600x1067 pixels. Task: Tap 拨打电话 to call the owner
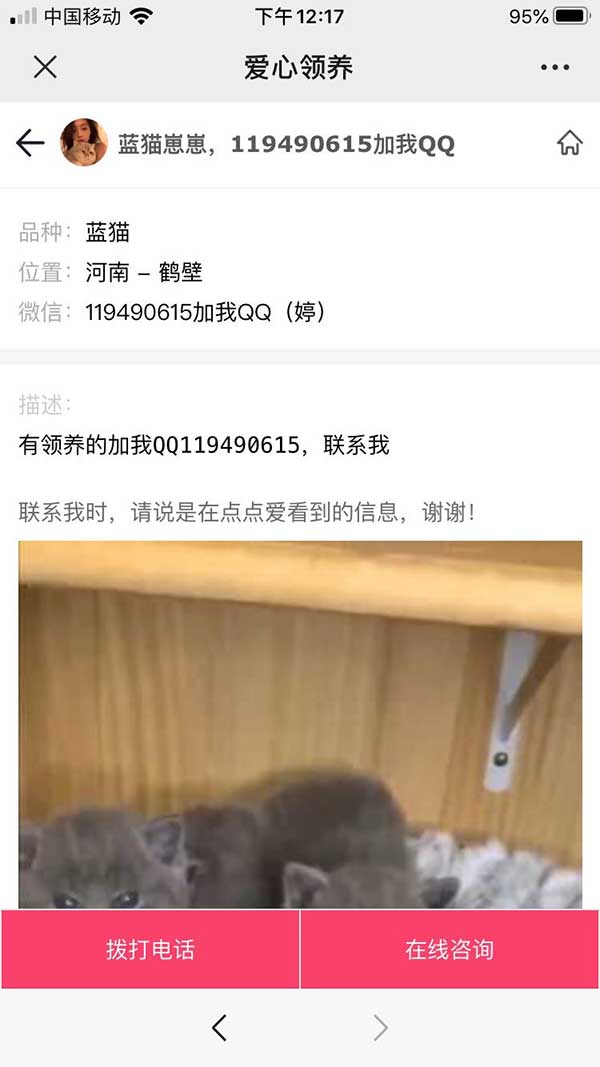coord(150,949)
